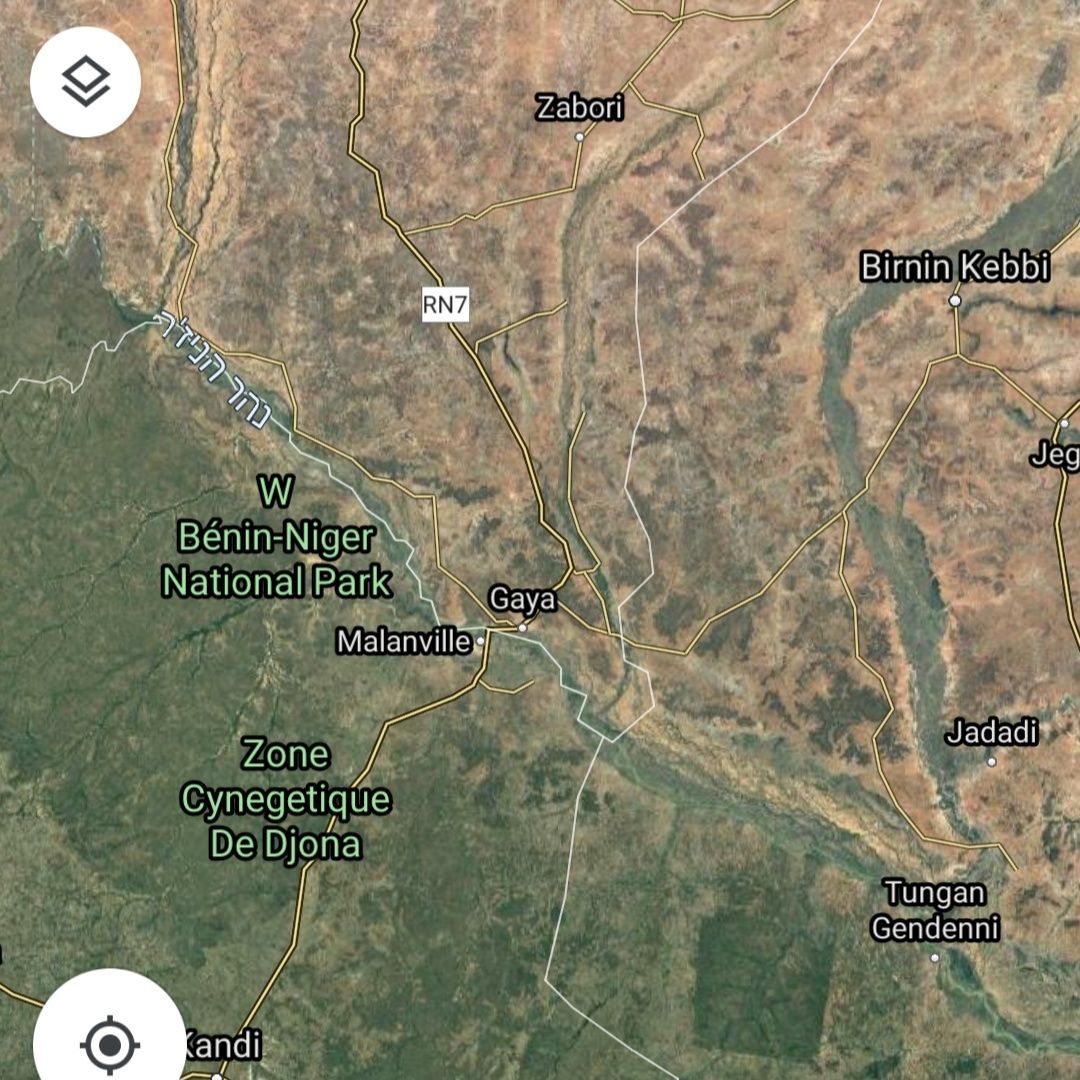The image size is (1080, 1080).
Task: Tap the Gaya town label
Action: pos(522,599)
